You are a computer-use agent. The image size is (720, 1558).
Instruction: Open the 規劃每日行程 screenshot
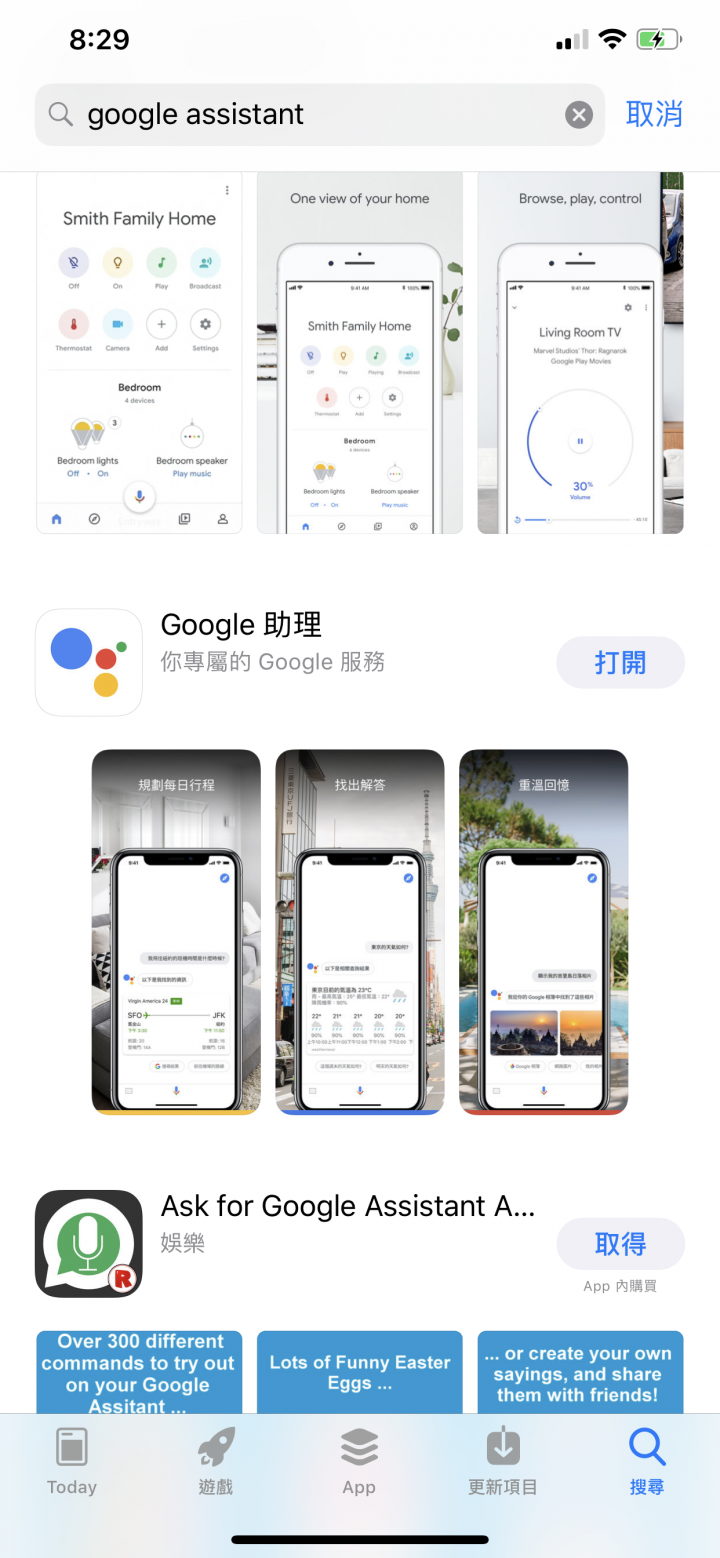click(176, 930)
